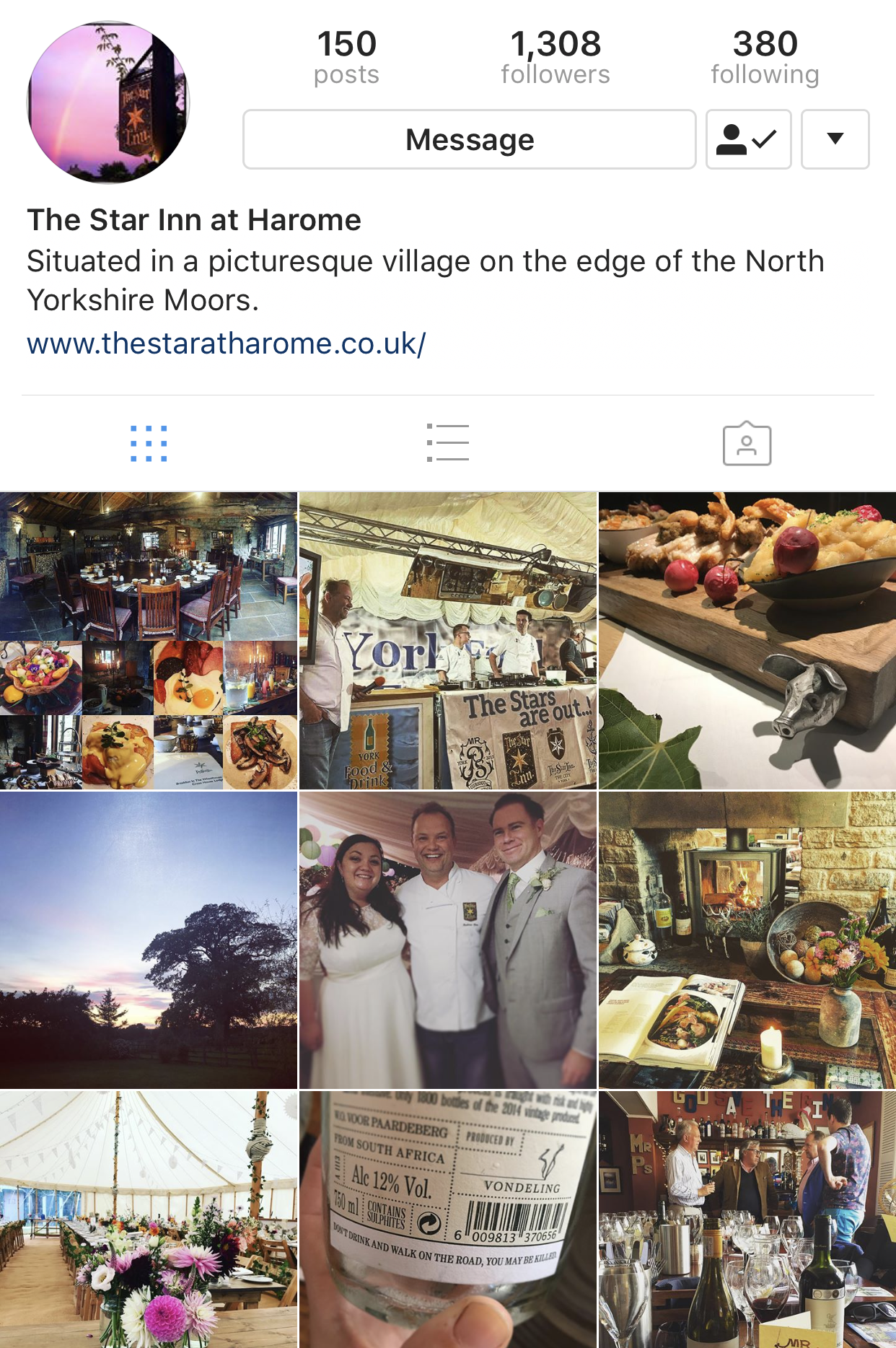Open the Vondeling wine bottle label post
Viewport: 896px width, 1348px height.
[447, 1220]
